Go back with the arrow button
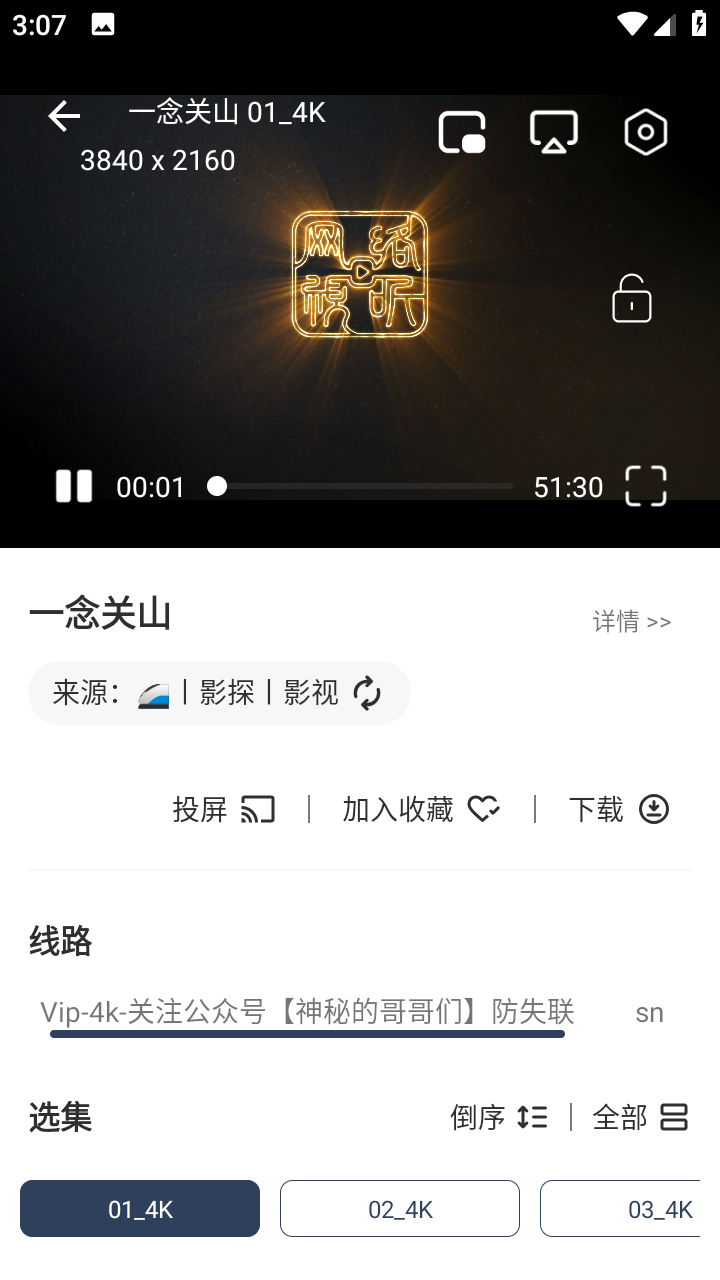The image size is (720, 1280). coord(63,116)
